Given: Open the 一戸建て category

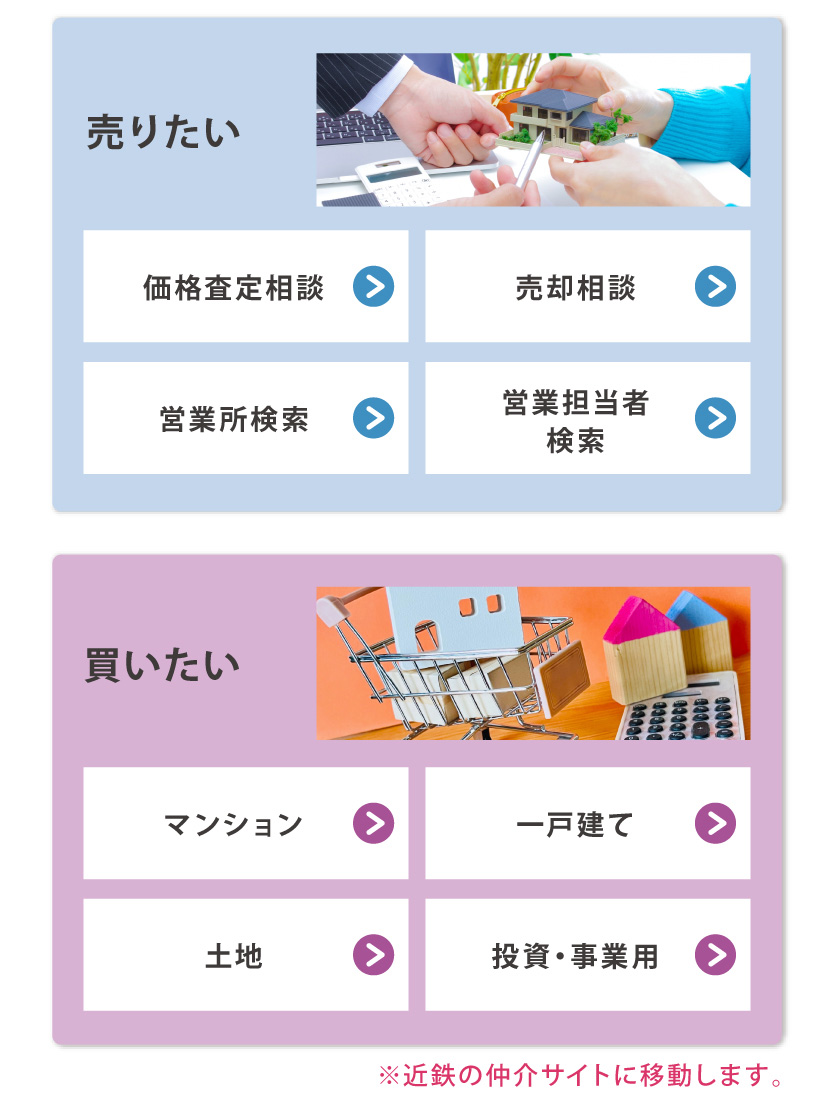Looking at the screenshot, I should tap(587, 823).
